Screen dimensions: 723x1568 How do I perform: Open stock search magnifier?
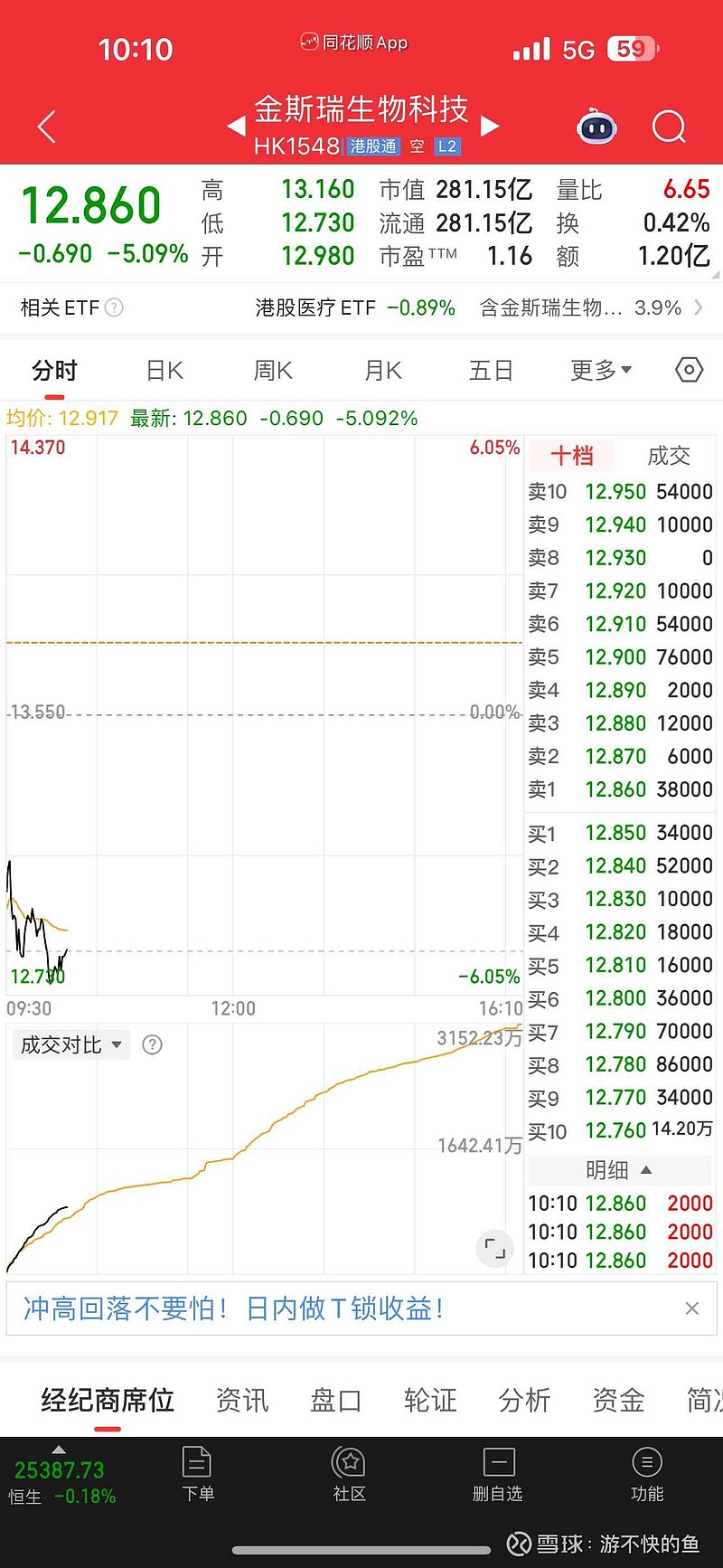(x=669, y=128)
